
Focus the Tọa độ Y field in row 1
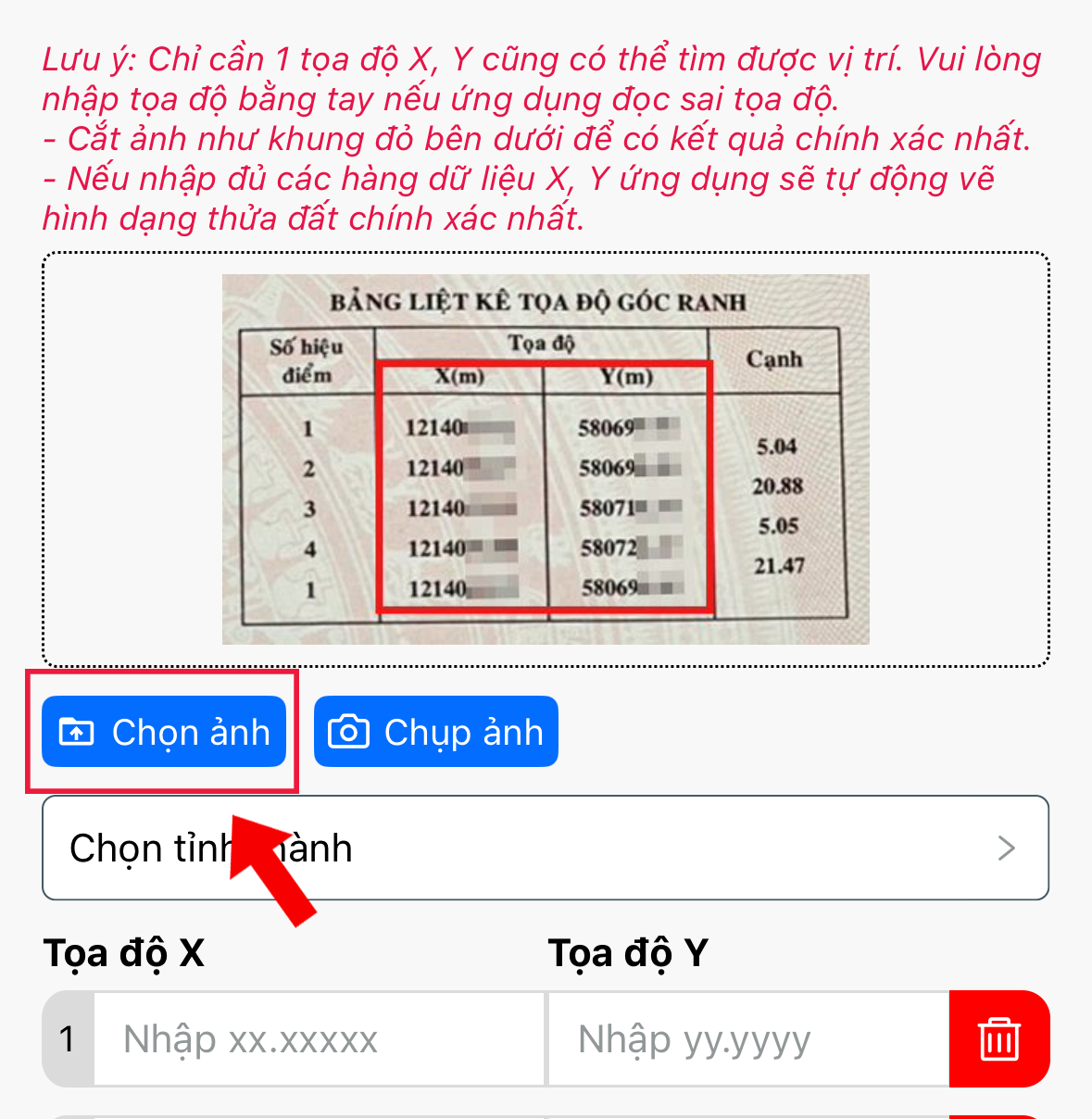tap(748, 1039)
